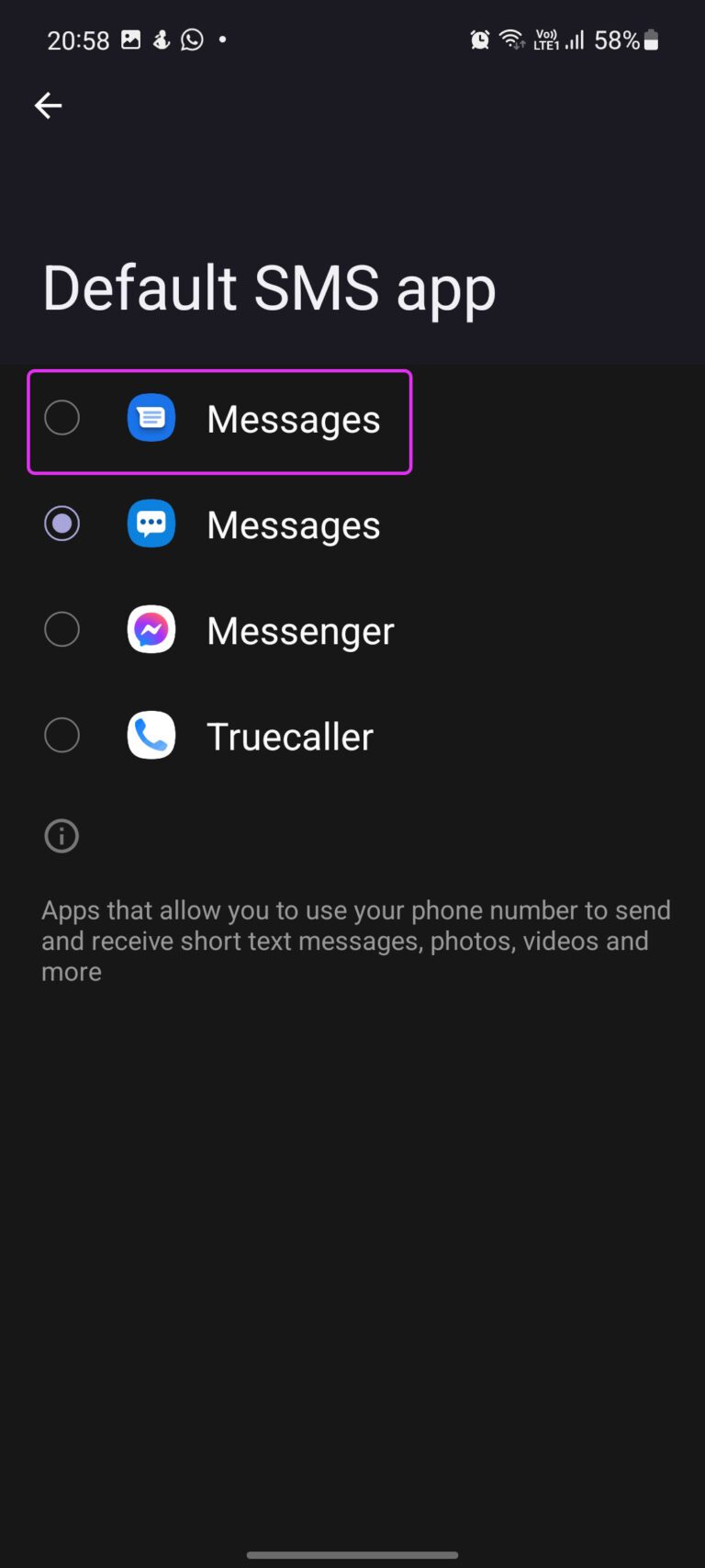
Task: Select the radio button next to Messenger
Action: pos(62,629)
